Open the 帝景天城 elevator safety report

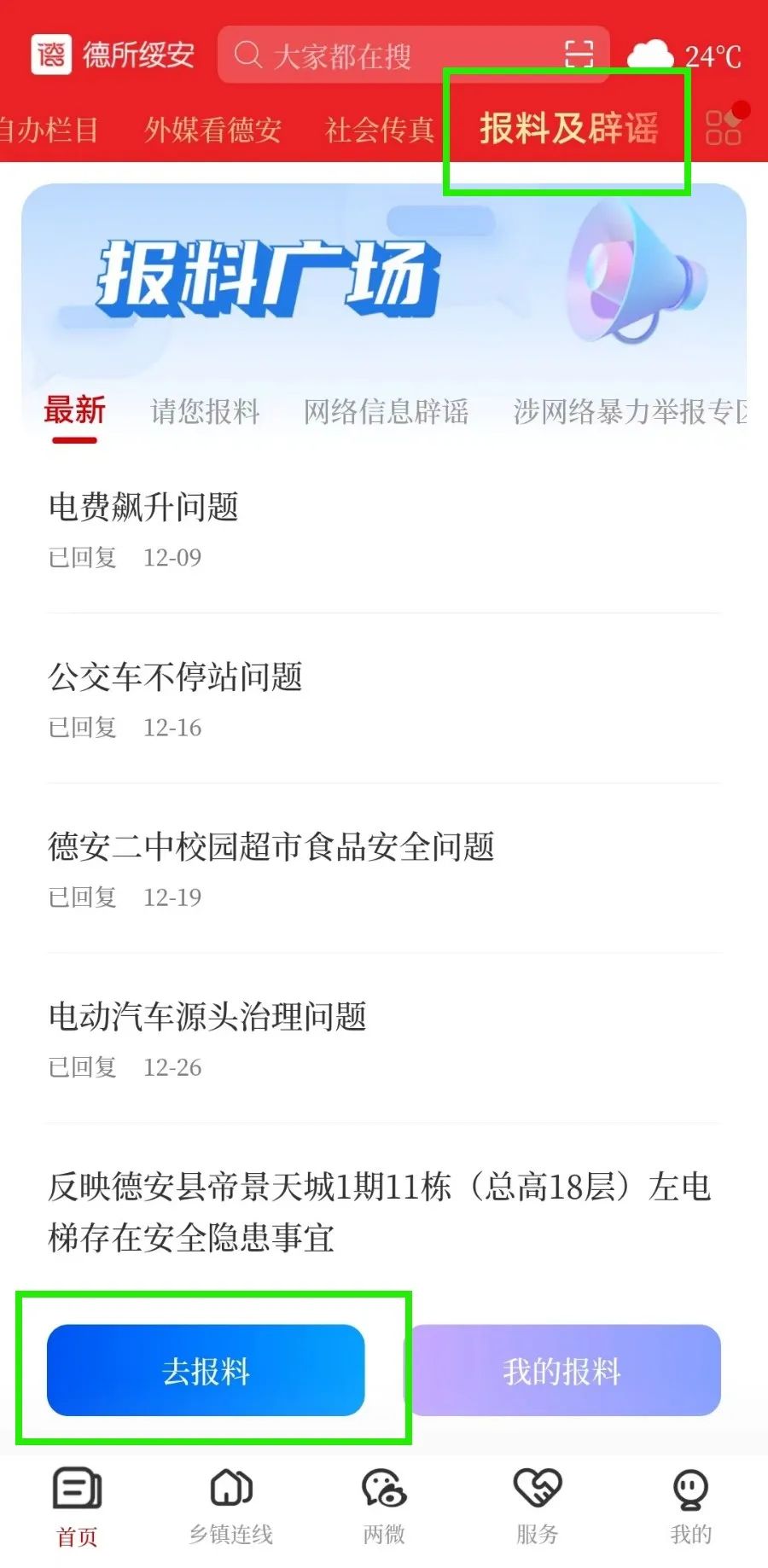379,1211
